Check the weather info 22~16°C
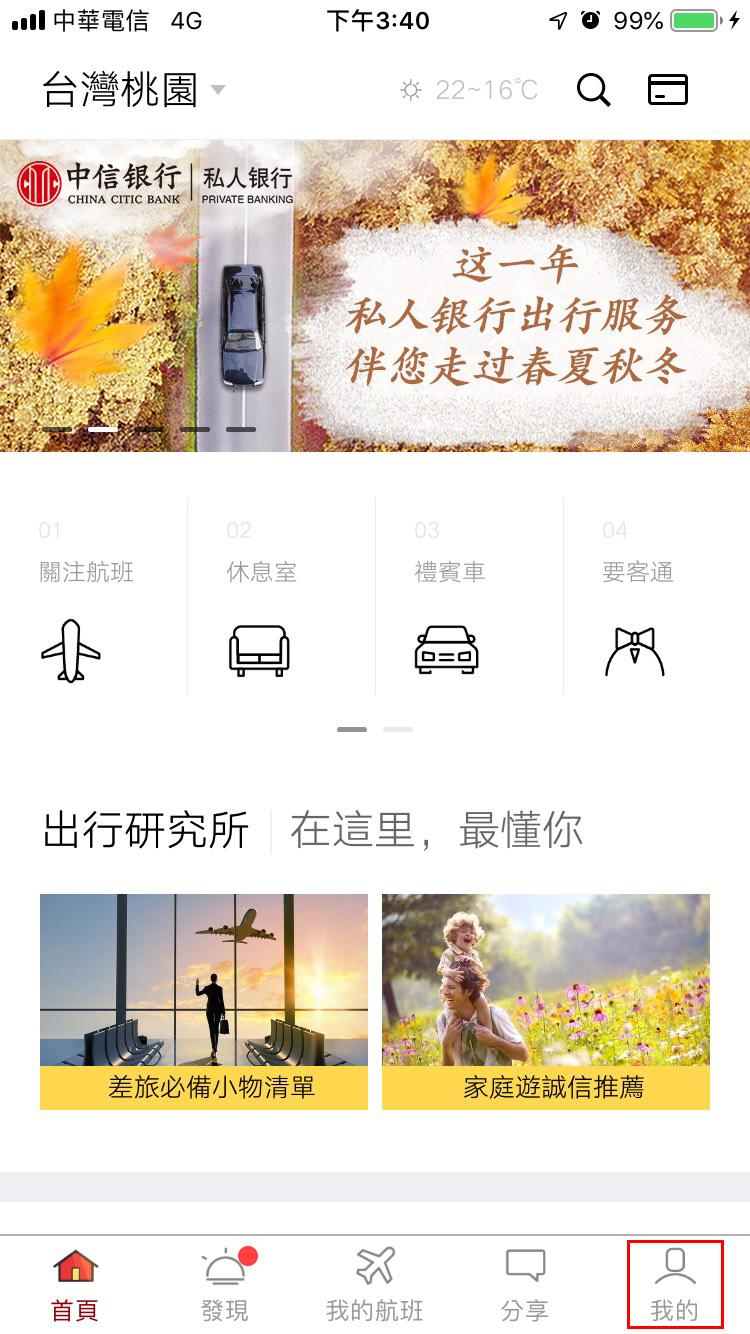 [x=470, y=91]
